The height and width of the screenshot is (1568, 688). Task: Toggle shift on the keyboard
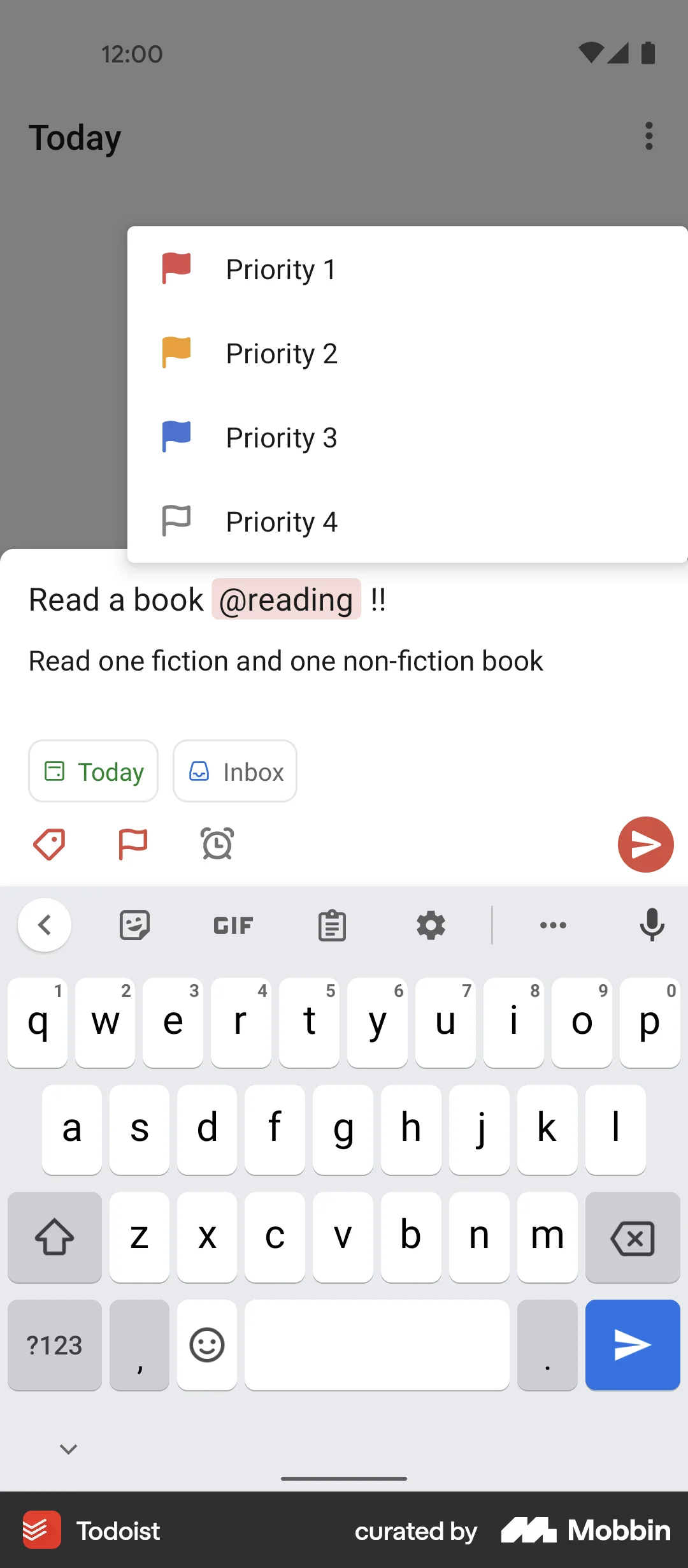coord(54,1237)
